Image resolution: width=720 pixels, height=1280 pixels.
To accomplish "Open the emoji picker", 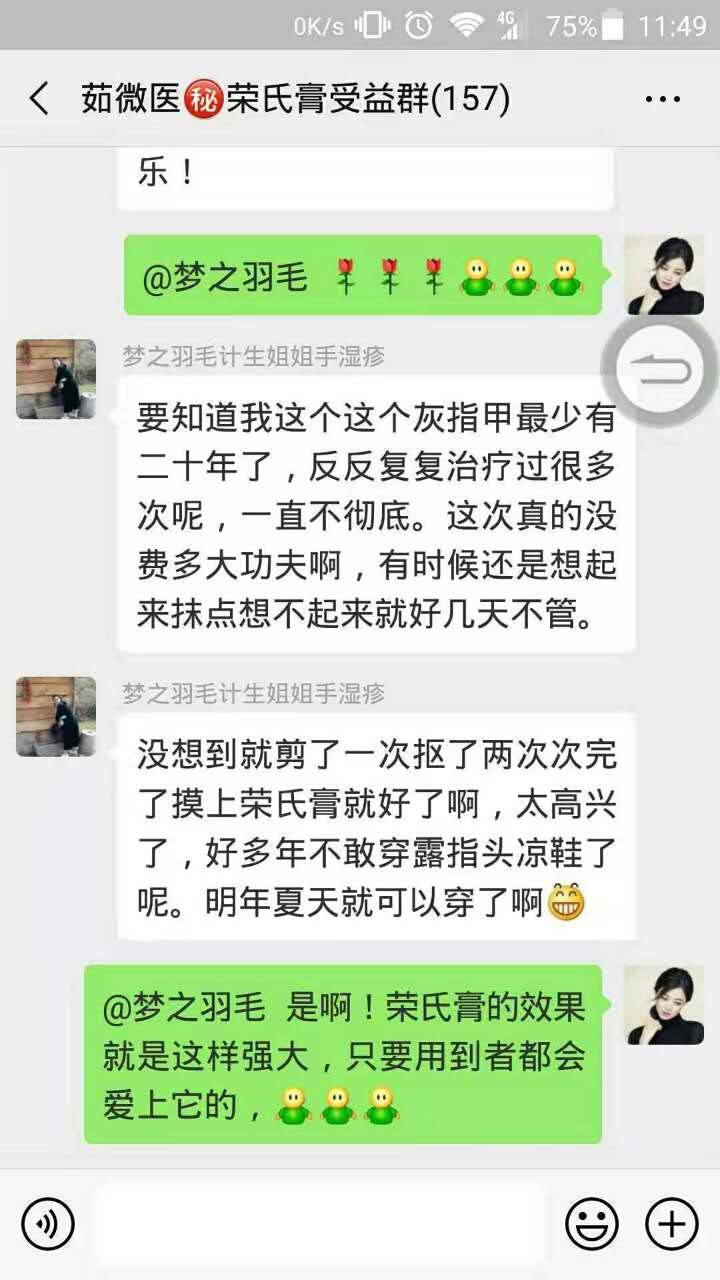I will click(x=592, y=1223).
